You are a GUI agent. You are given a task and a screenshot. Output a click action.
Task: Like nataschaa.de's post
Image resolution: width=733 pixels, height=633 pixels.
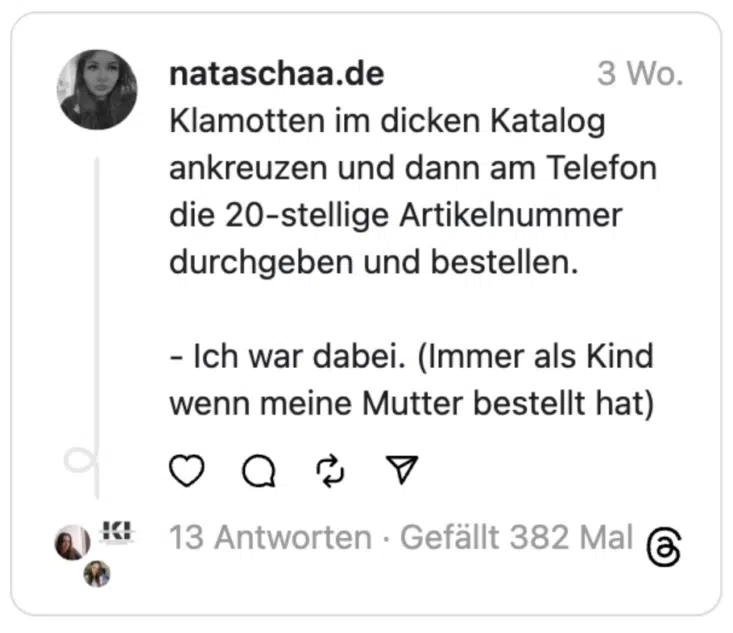click(186, 470)
